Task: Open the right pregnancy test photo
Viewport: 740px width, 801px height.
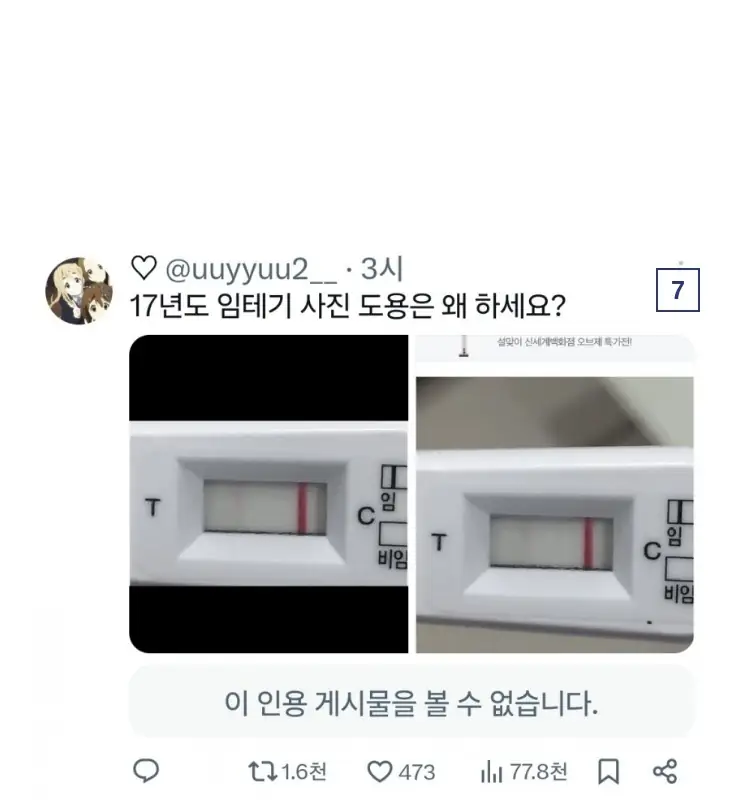Action: pos(554,494)
